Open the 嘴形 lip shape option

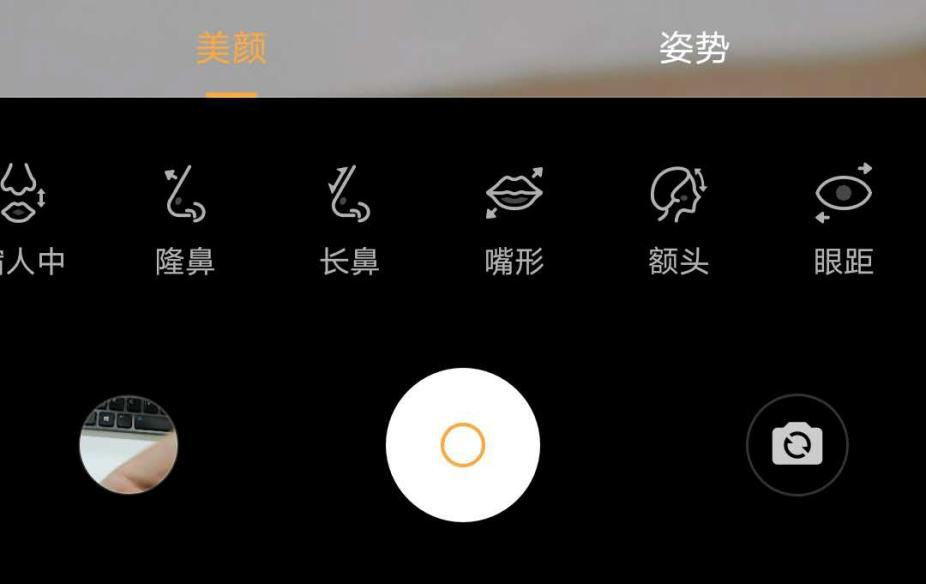point(514,220)
